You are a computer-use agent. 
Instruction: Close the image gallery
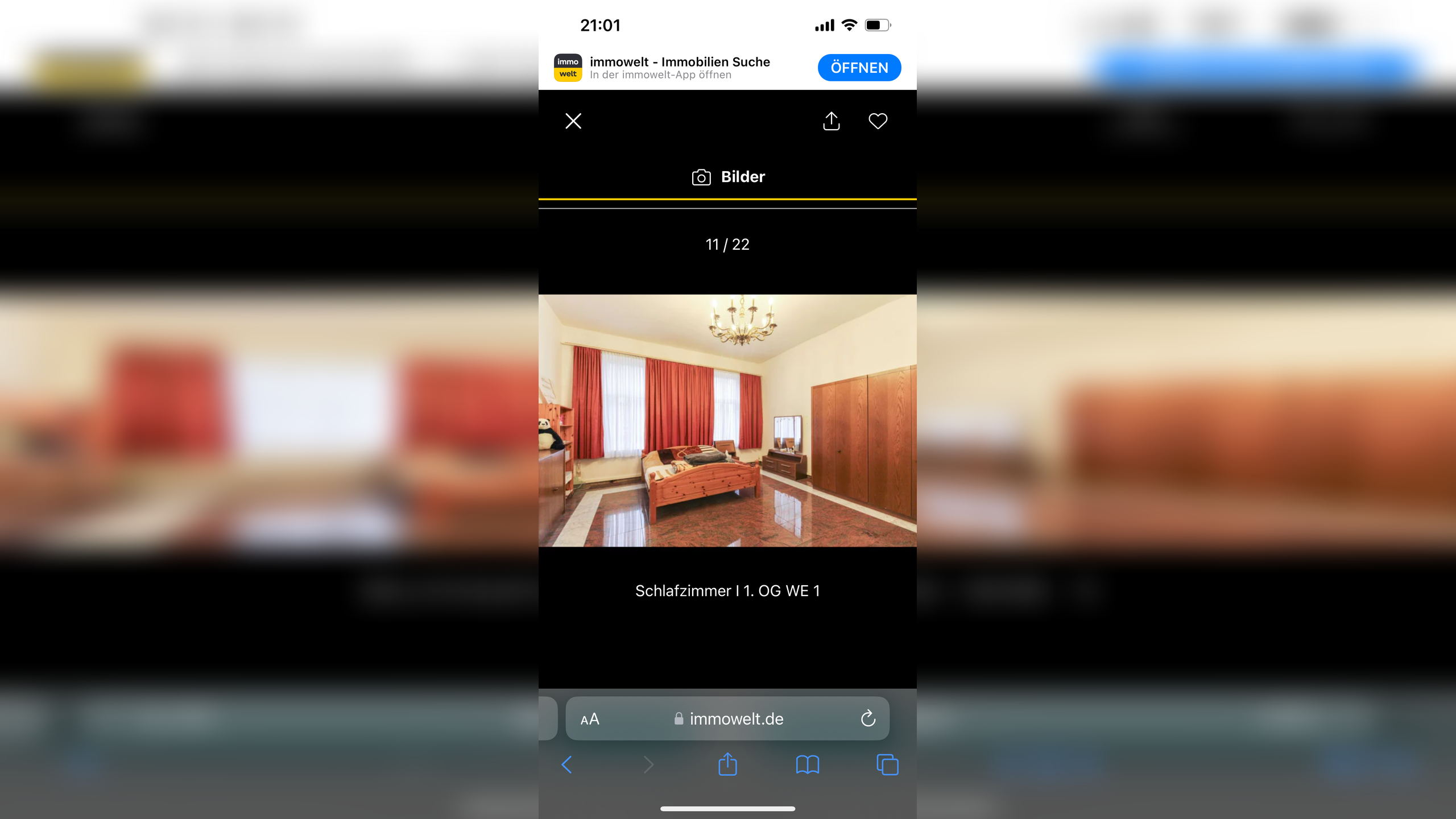coord(573,121)
